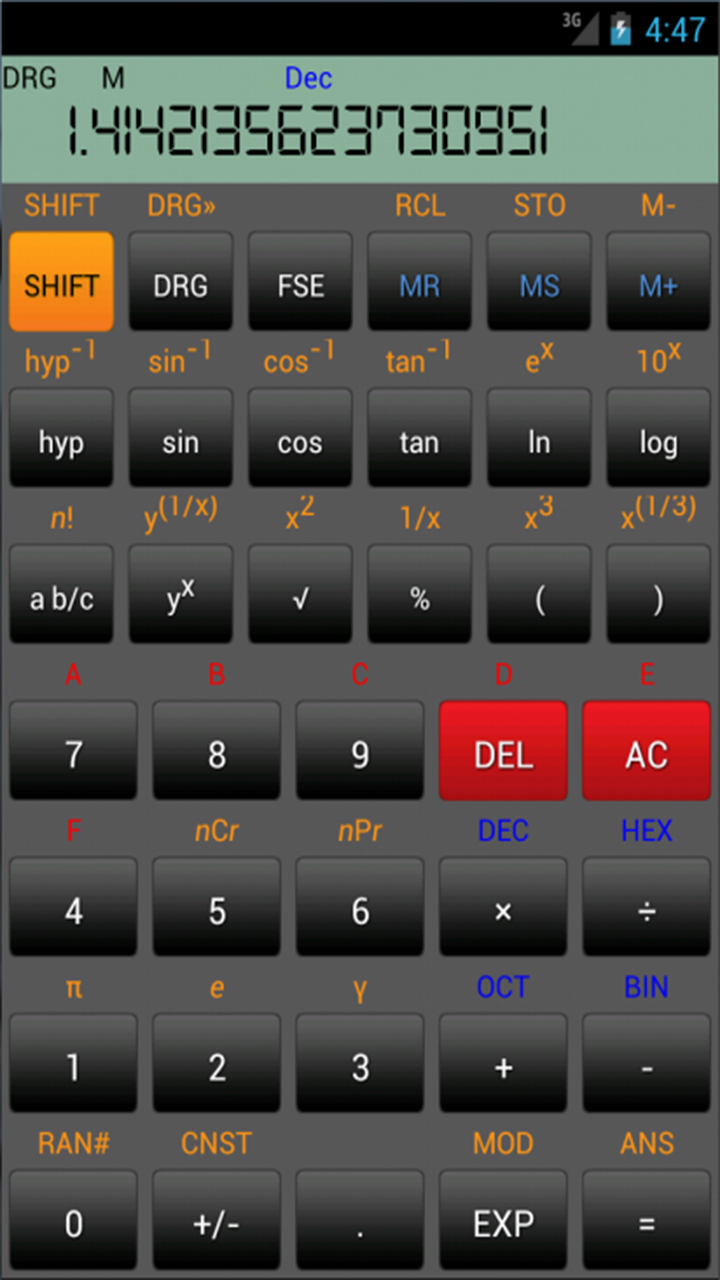Toggle the SHIFT function key
Screen dimensions: 720x1280
tap(61, 283)
